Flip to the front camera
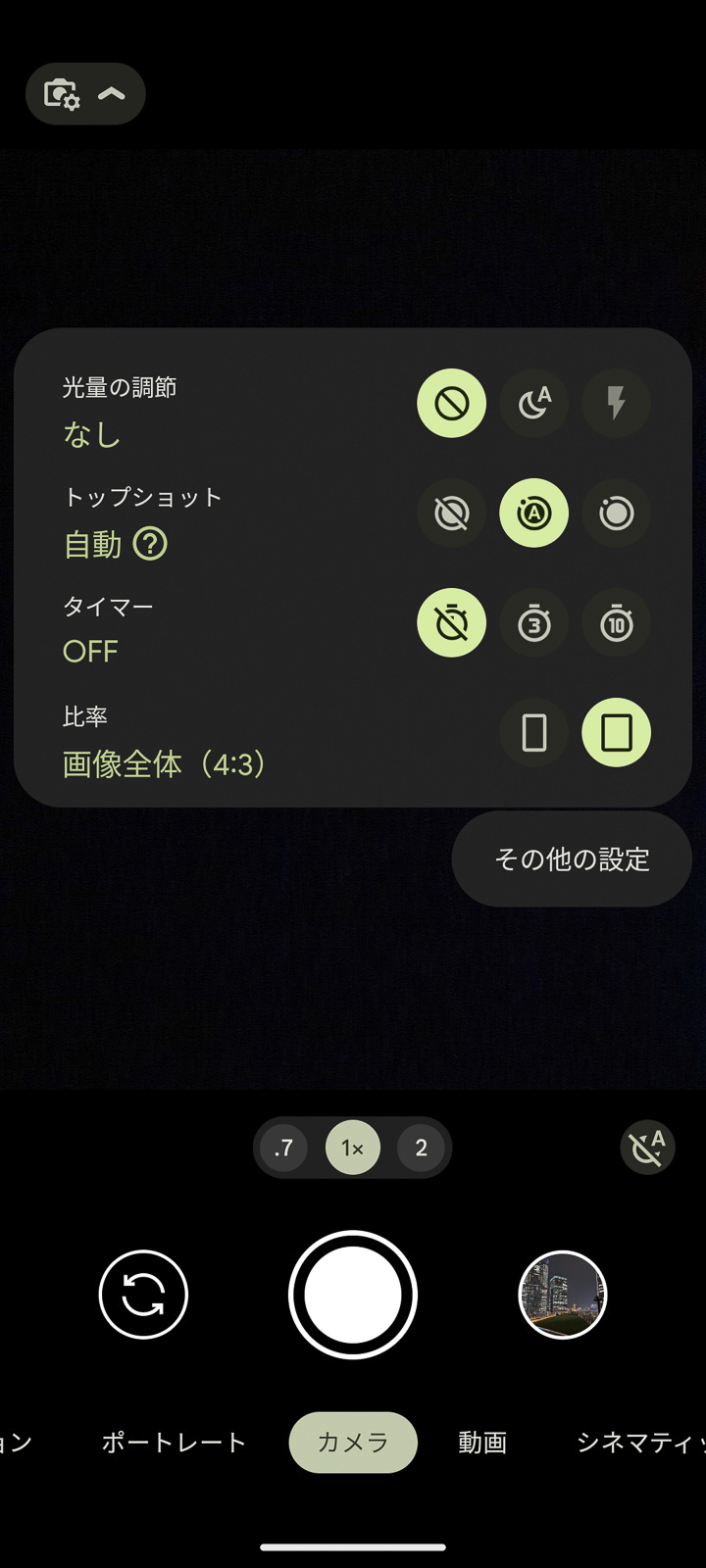Viewport: 706px width, 1568px height. pos(143,1294)
